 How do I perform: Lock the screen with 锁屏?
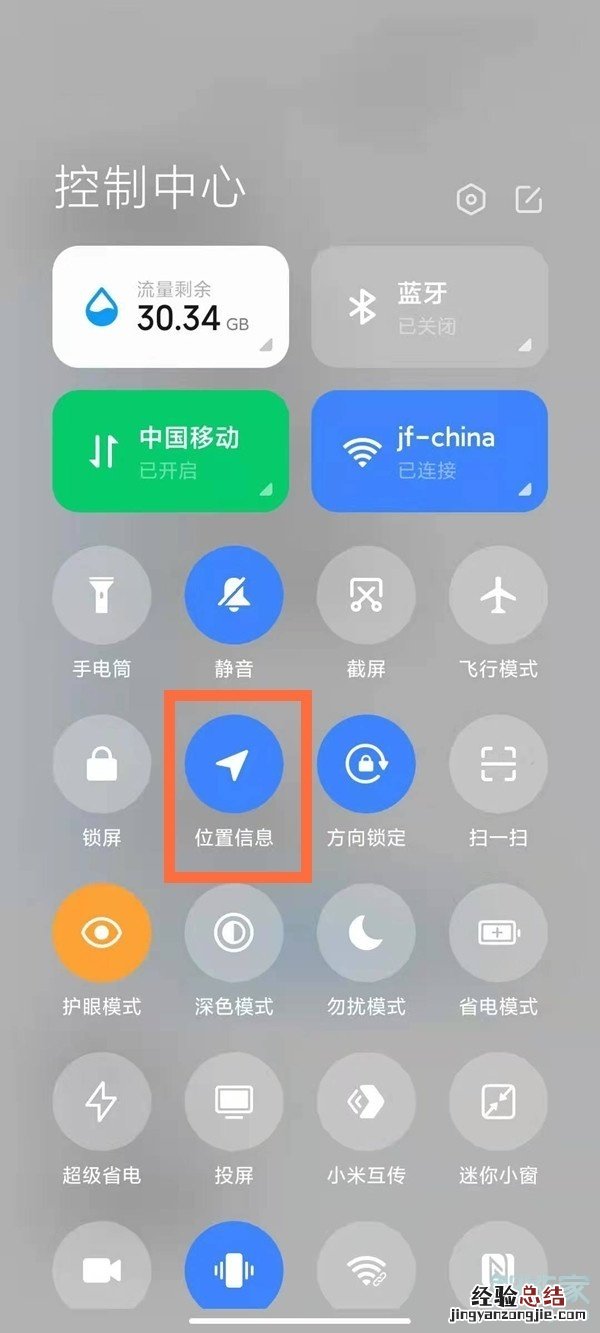(101, 765)
